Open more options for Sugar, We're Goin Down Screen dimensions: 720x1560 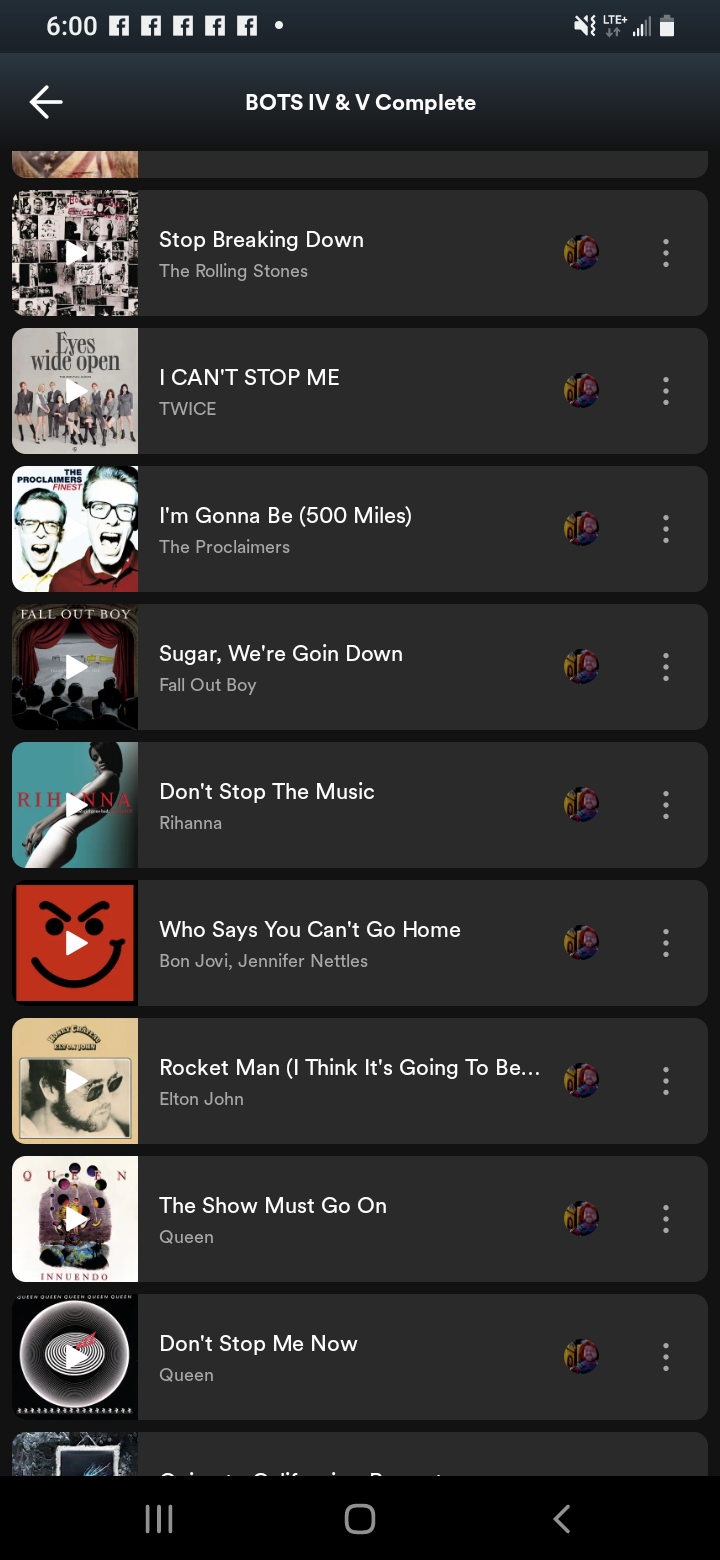665,667
